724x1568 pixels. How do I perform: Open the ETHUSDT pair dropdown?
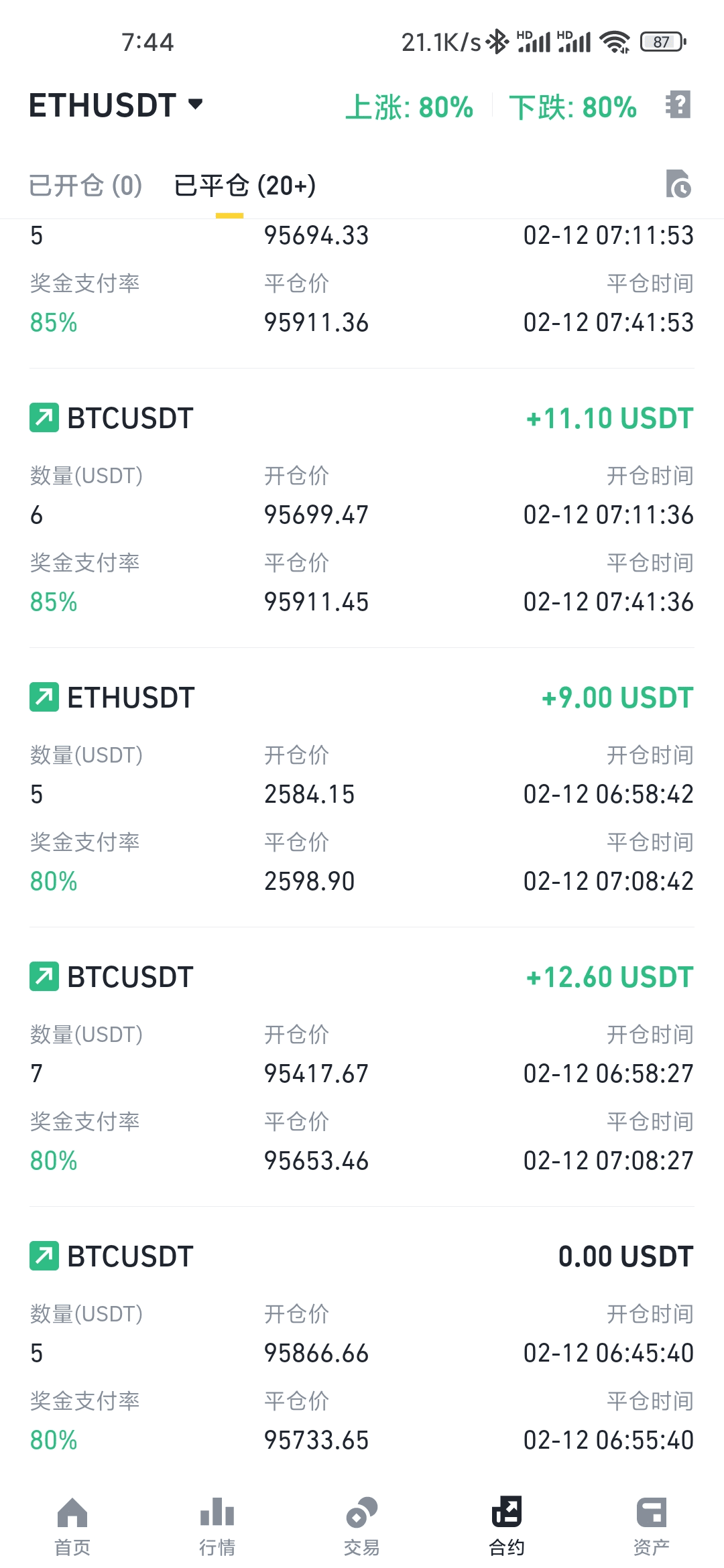[116, 106]
